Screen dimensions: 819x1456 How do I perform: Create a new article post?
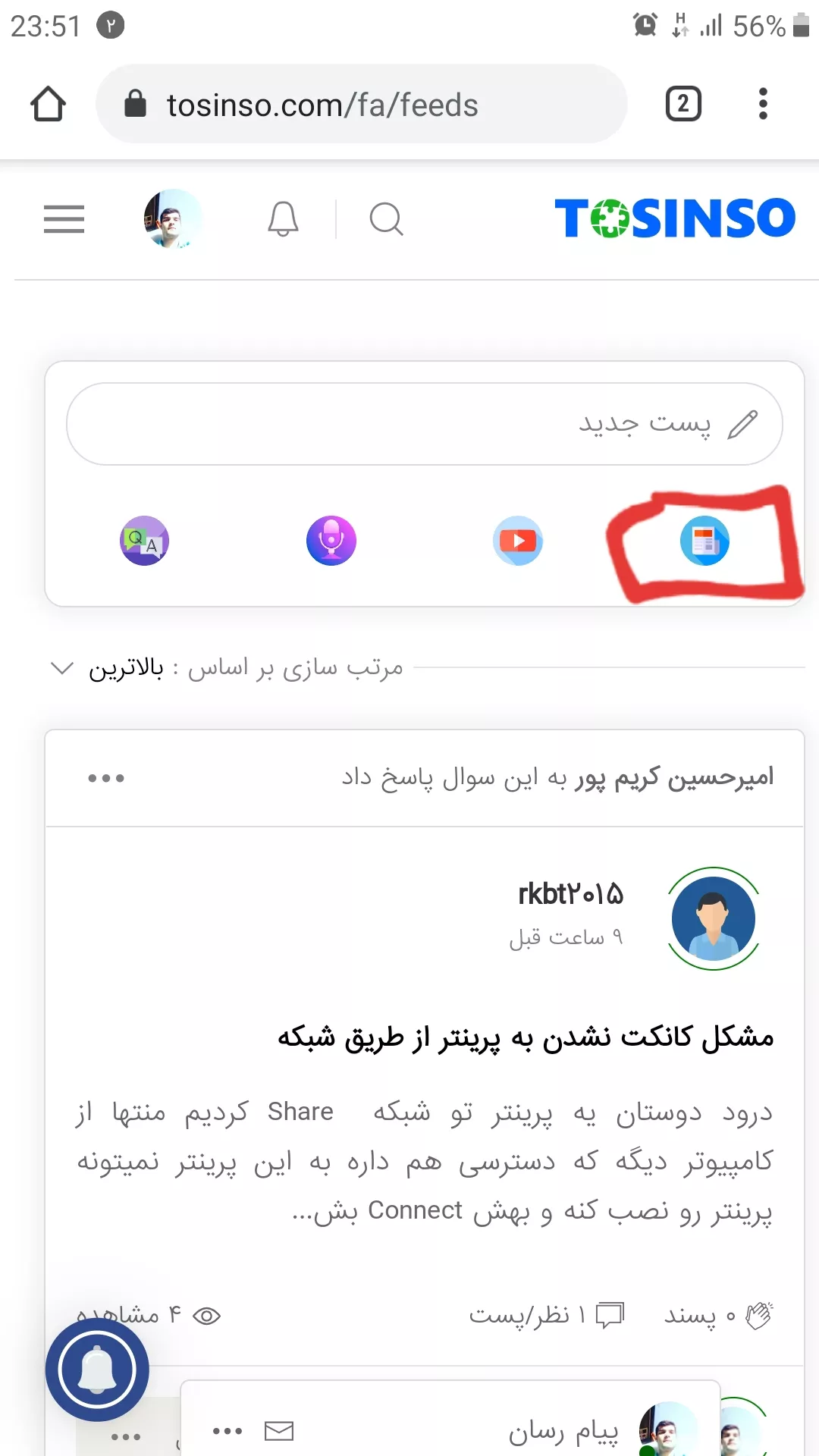tap(704, 541)
